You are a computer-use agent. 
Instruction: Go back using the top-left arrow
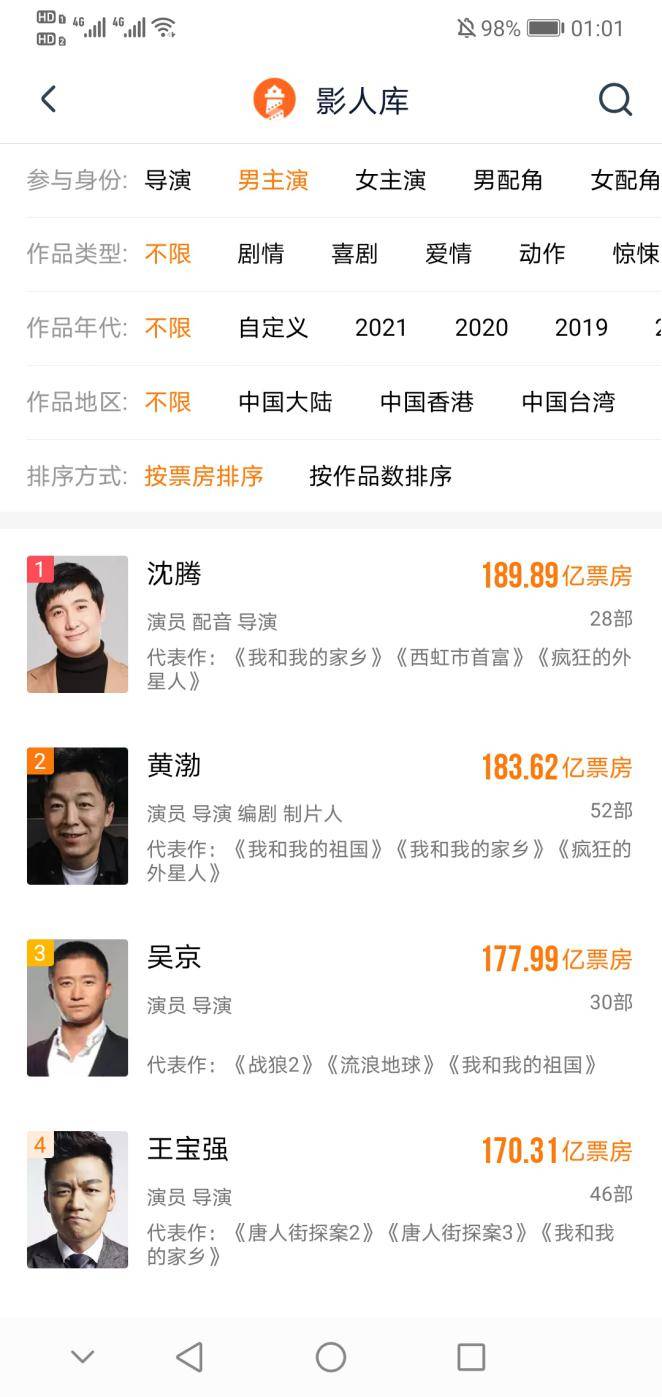(48, 100)
